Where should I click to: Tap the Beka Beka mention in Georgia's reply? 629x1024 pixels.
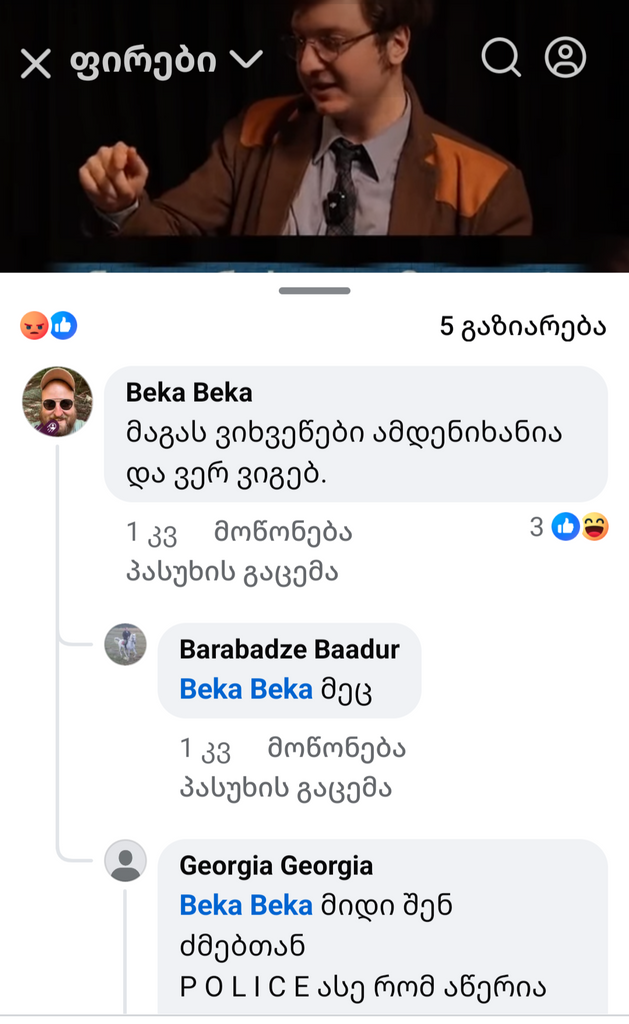pos(246,905)
